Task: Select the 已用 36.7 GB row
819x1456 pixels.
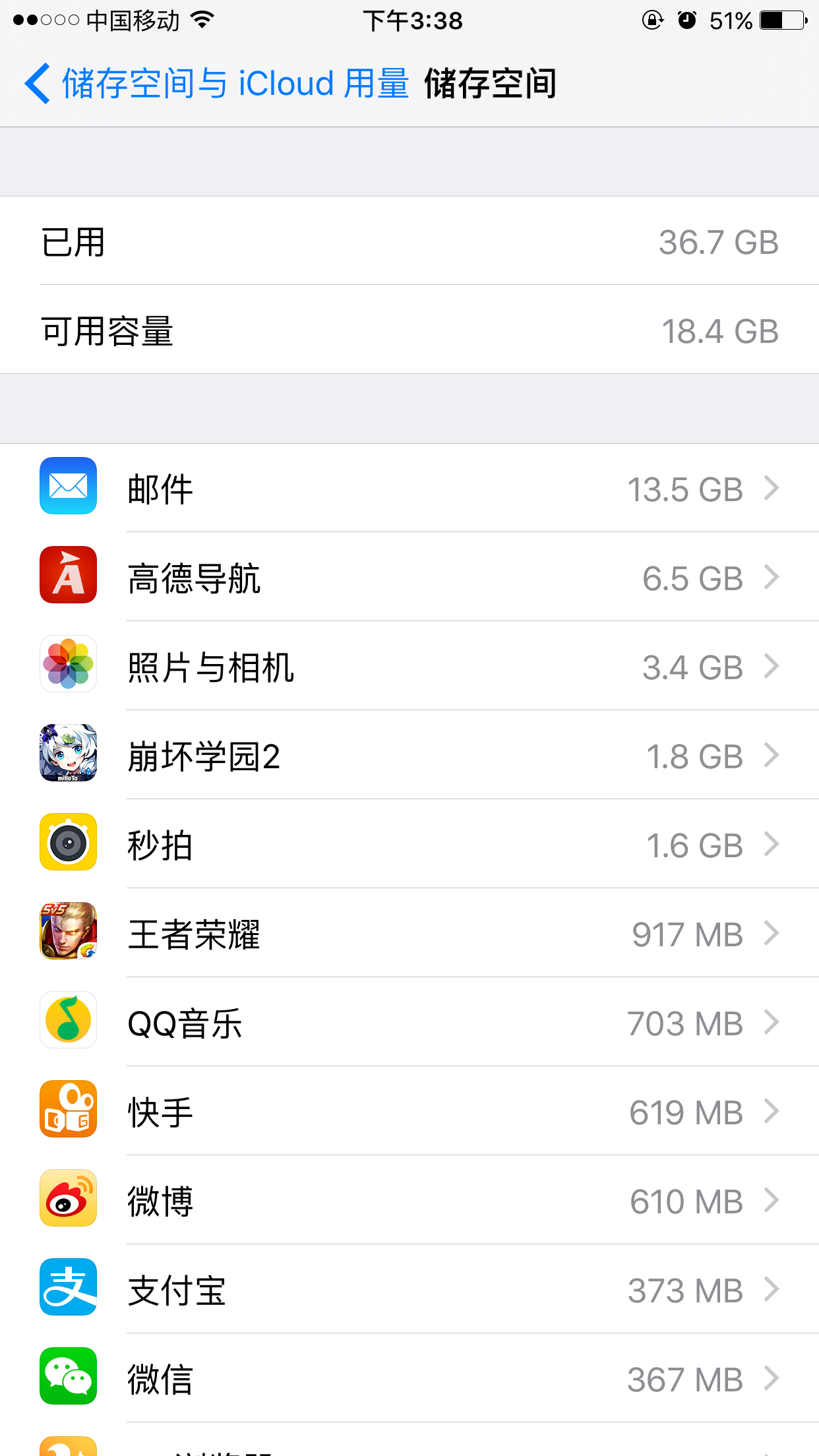Action: (x=409, y=242)
